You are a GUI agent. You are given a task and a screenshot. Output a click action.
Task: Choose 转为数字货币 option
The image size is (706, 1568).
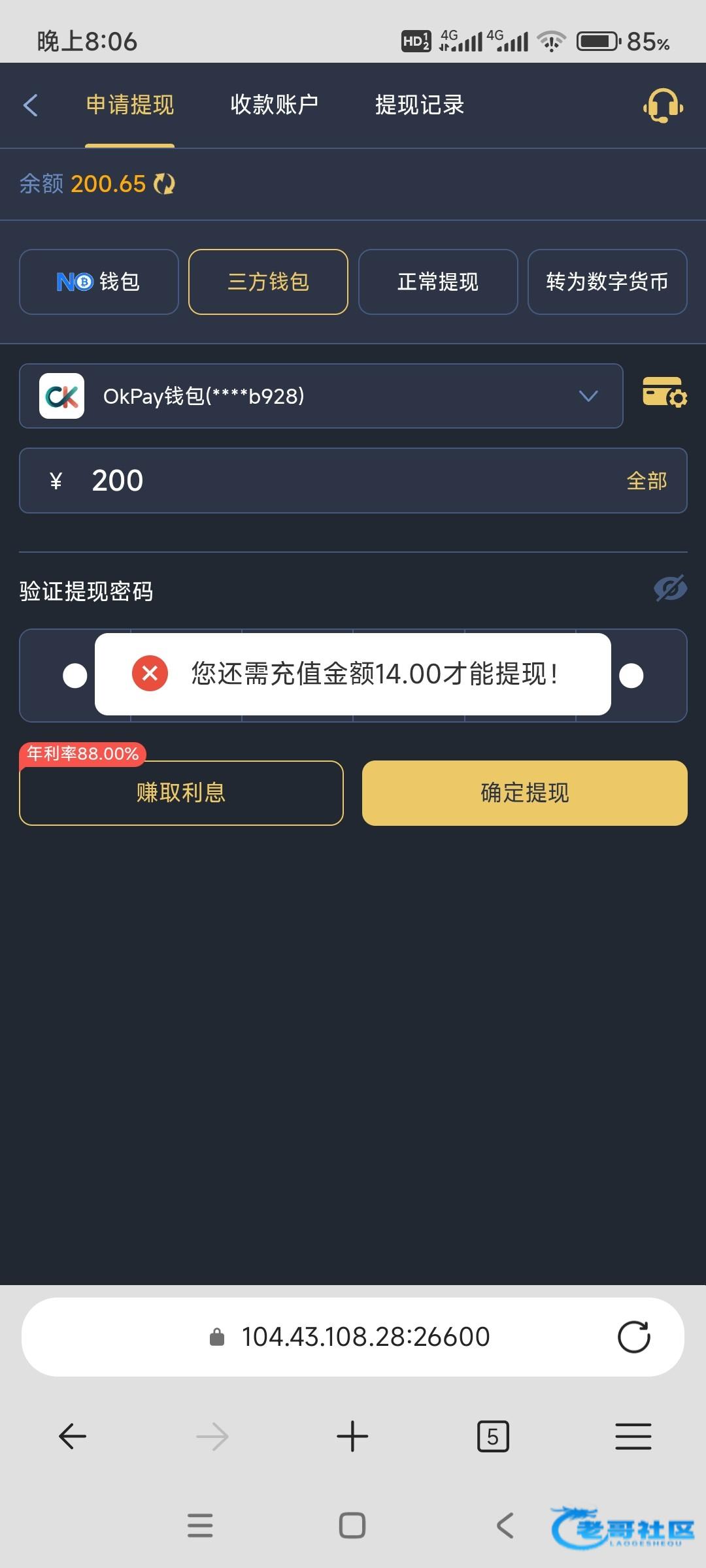click(x=607, y=282)
